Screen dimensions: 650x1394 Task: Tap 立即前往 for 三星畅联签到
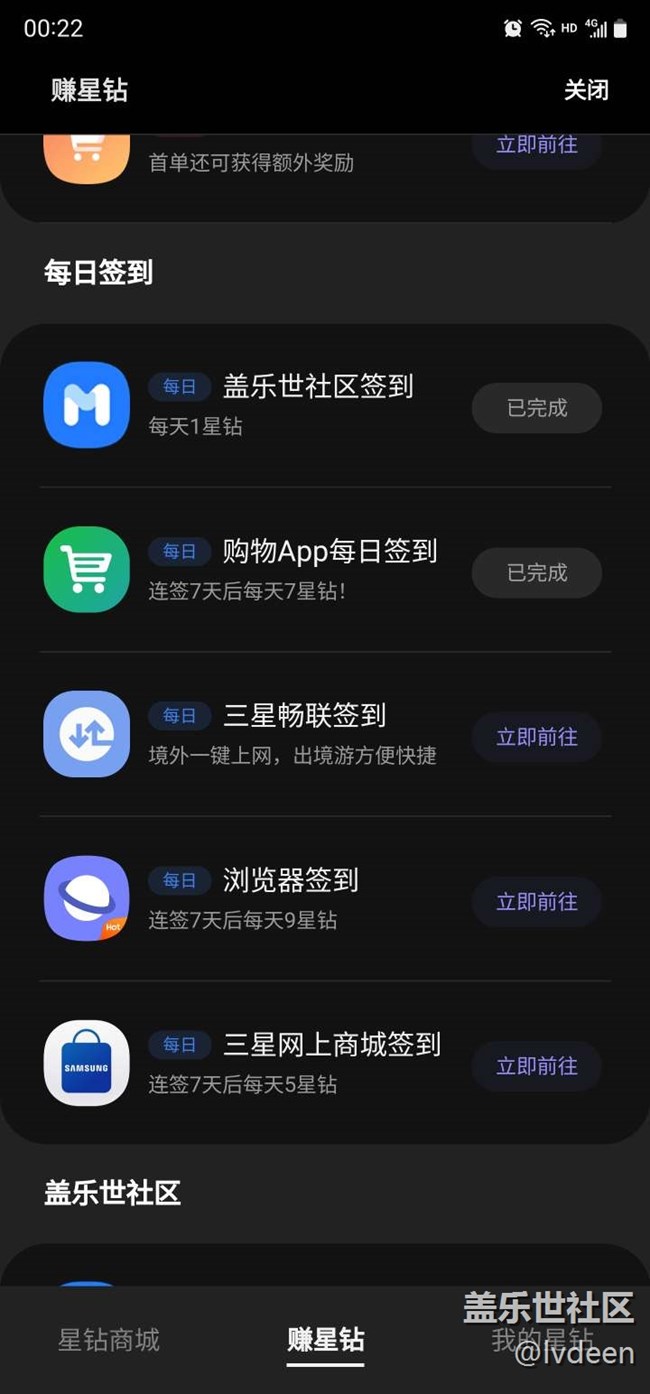pos(536,737)
